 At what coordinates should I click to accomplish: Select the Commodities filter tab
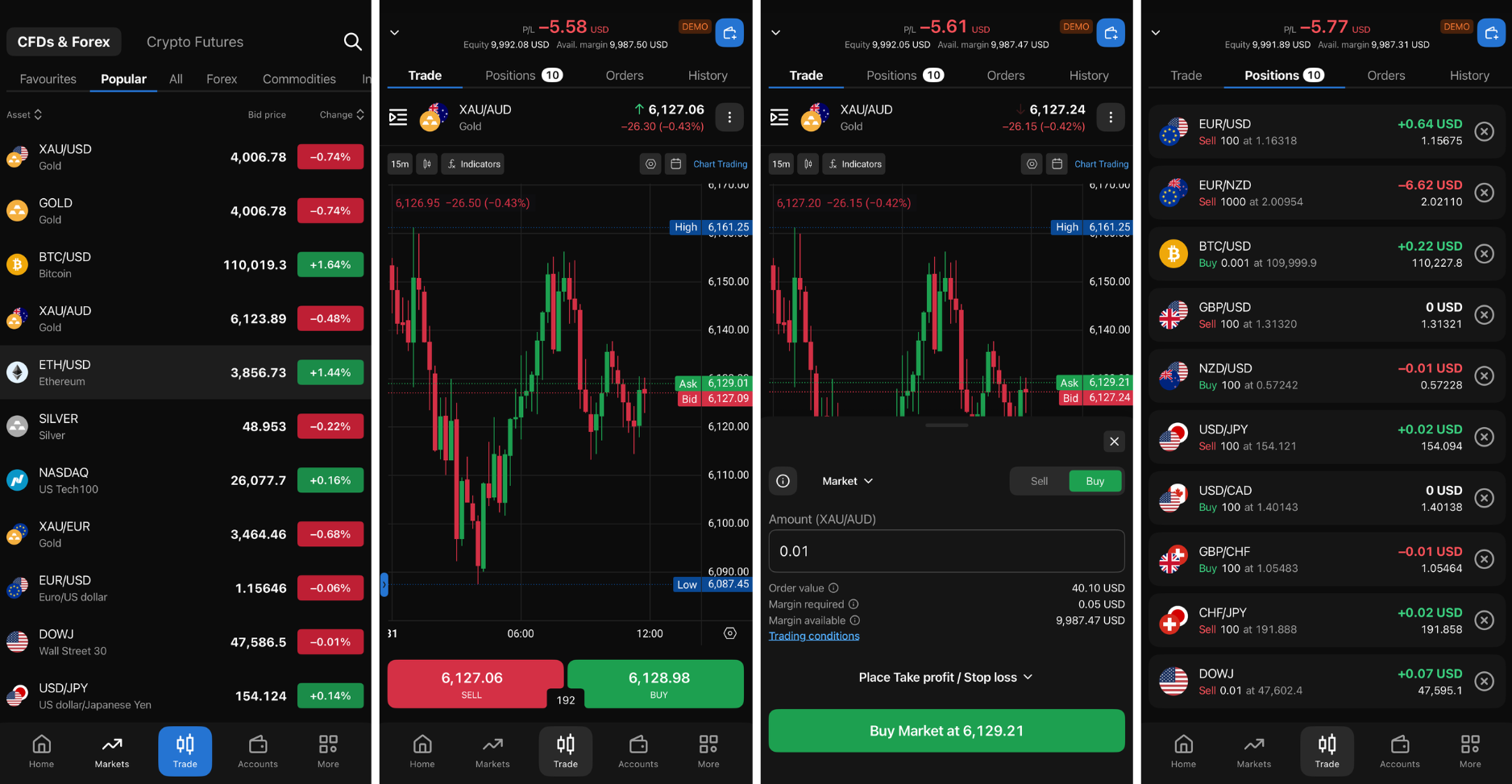[x=299, y=79]
